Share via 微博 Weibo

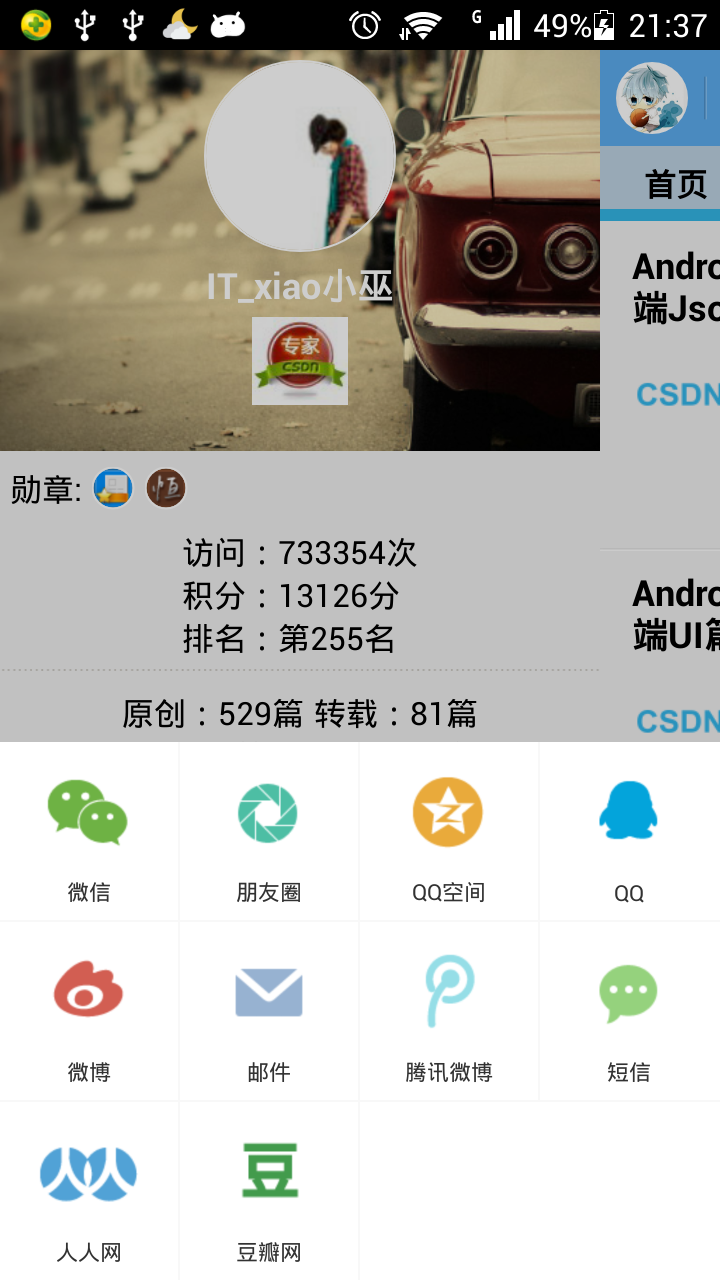89,1011
